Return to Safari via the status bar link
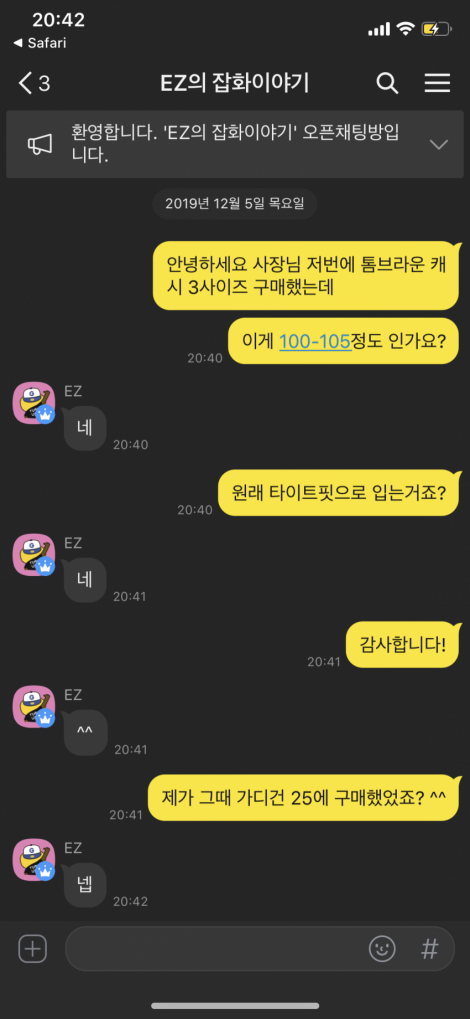 [40, 43]
